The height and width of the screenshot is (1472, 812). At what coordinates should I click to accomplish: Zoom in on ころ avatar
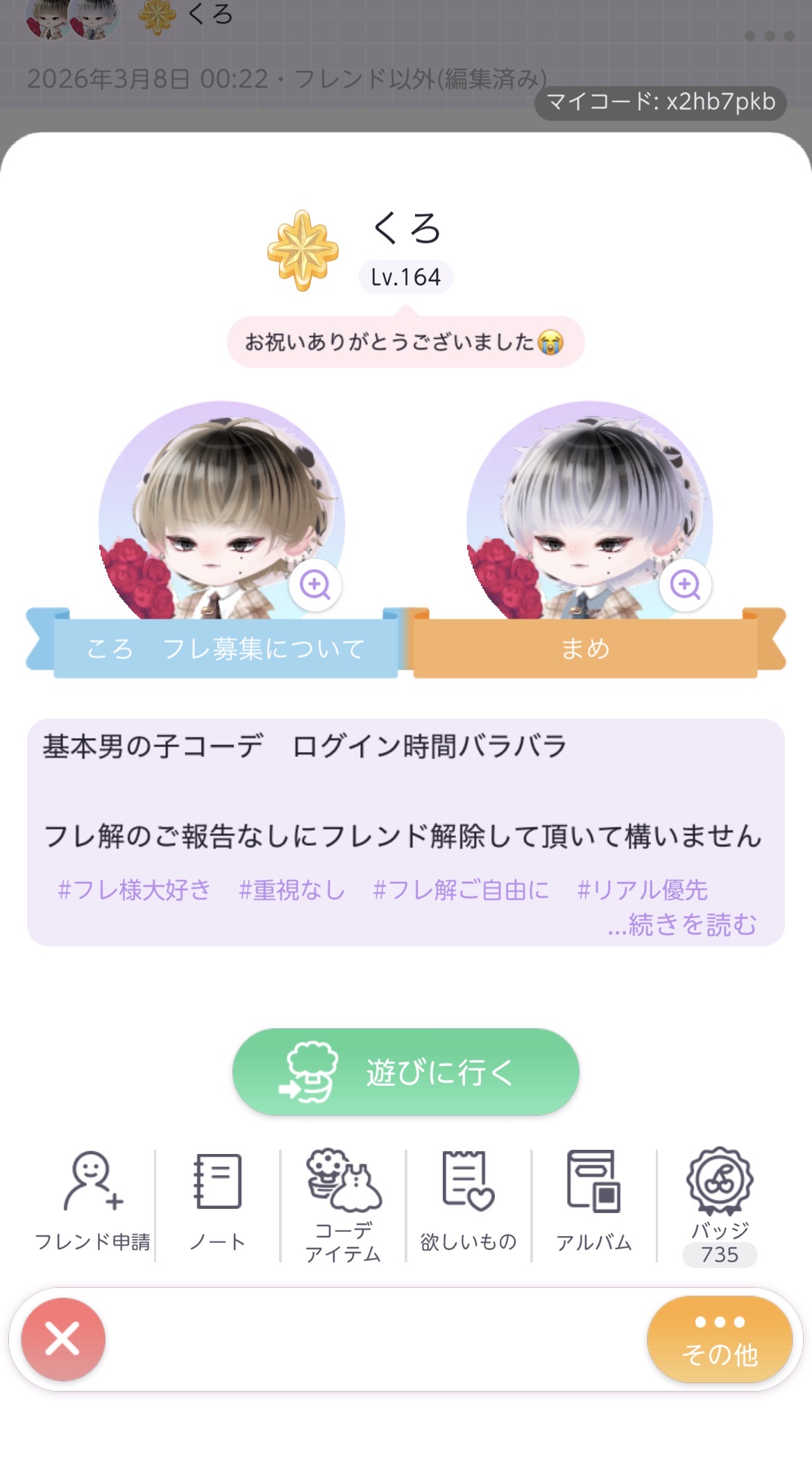[315, 585]
